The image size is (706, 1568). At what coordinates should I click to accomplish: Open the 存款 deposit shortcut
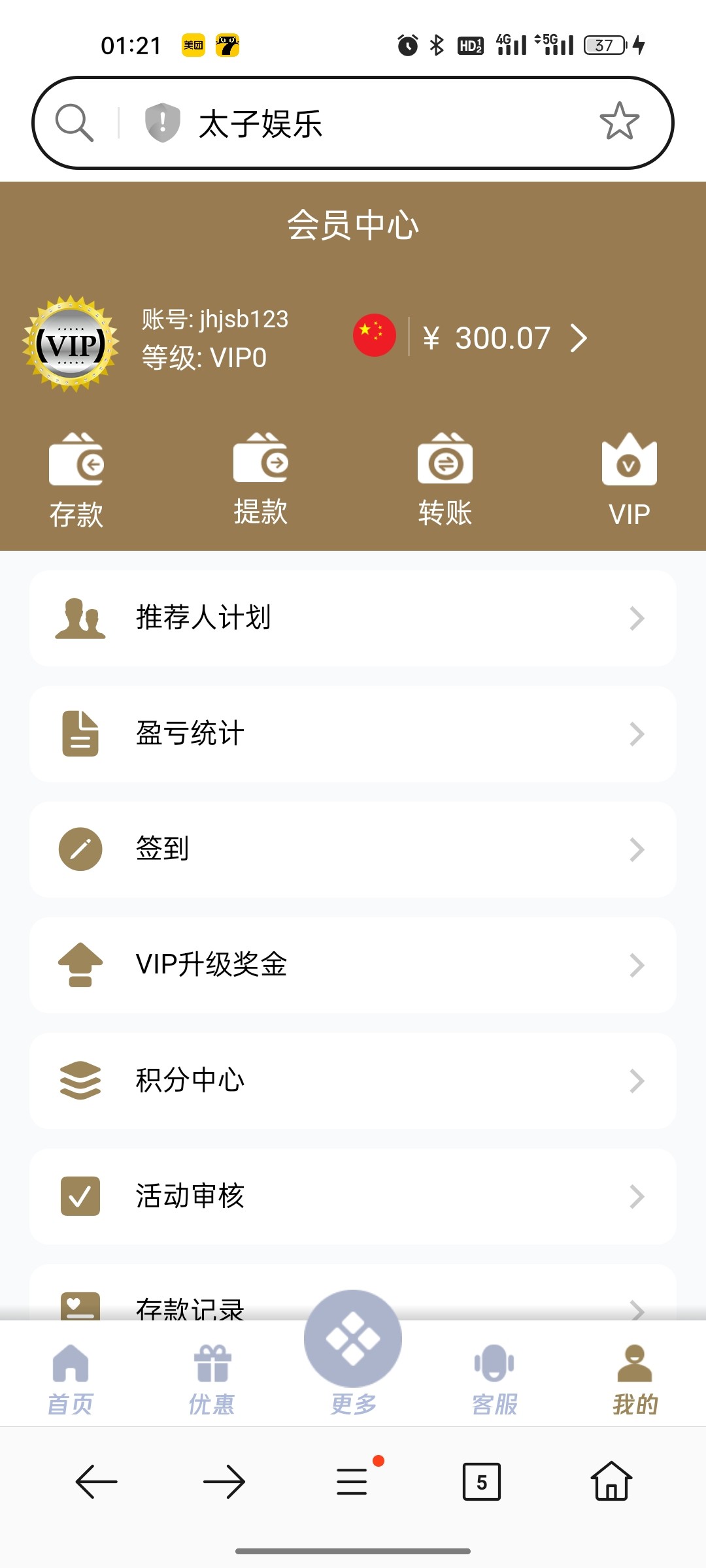tap(76, 480)
